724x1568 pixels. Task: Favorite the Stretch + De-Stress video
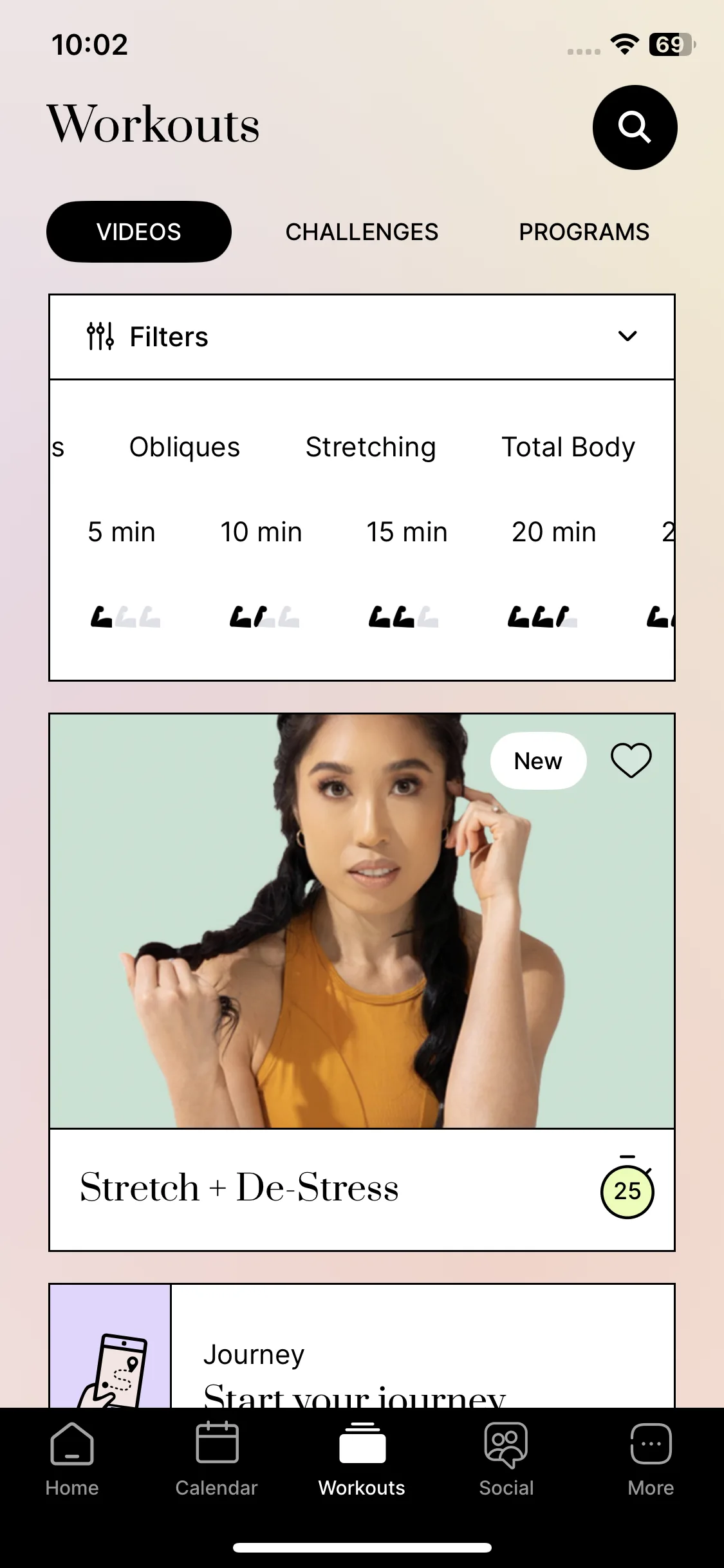click(631, 760)
